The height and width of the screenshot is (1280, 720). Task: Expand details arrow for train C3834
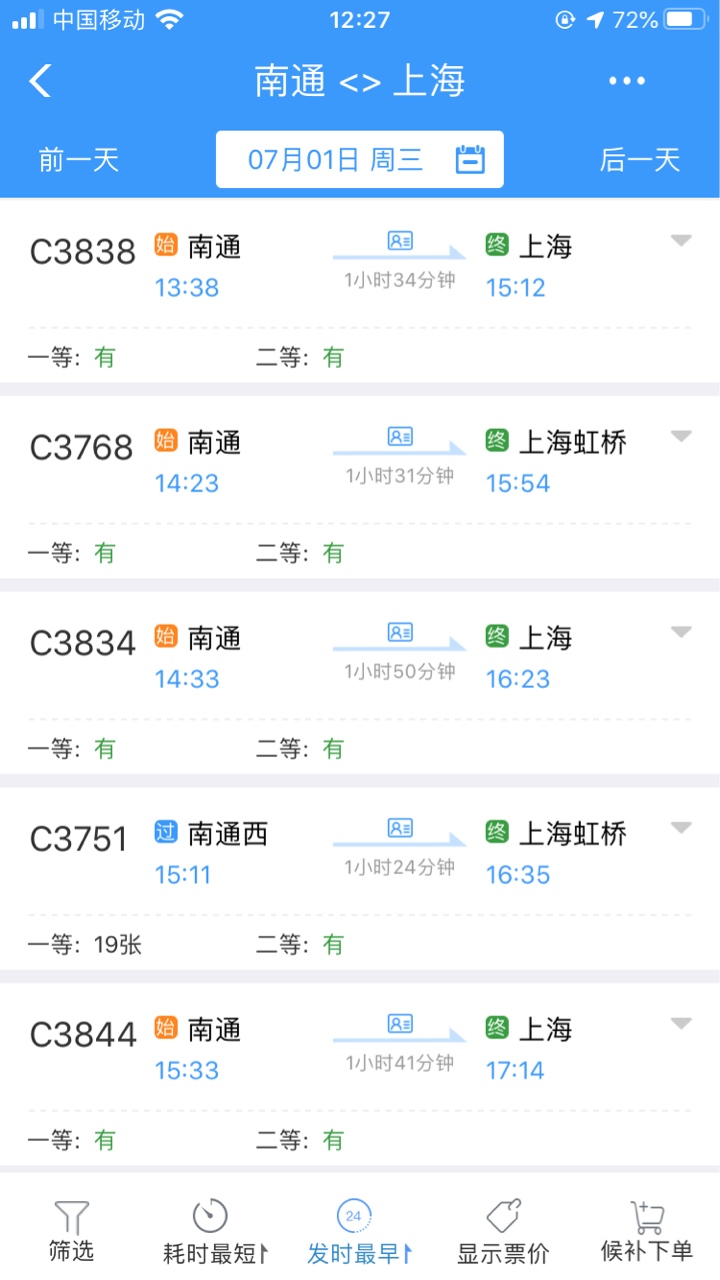click(x=681, y=632)
